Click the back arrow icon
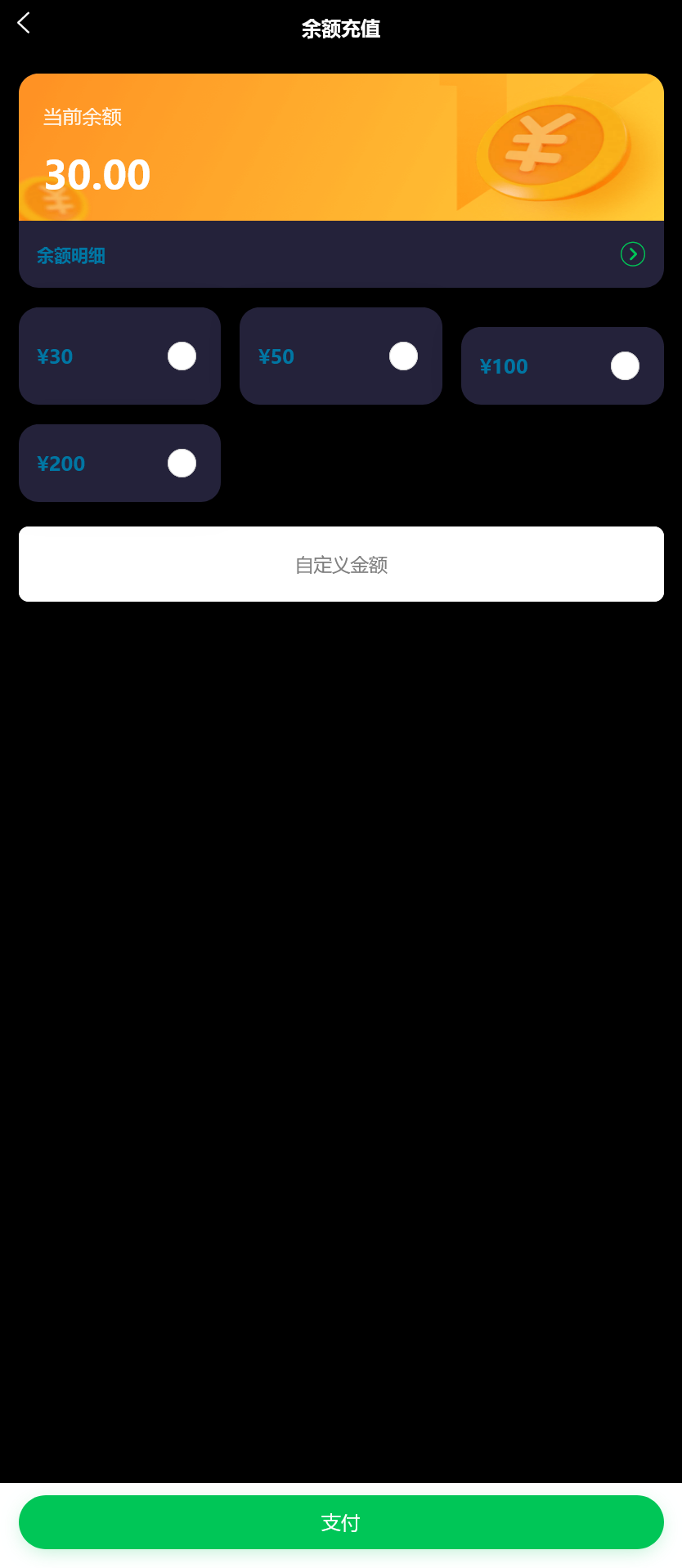 (23, 24)
